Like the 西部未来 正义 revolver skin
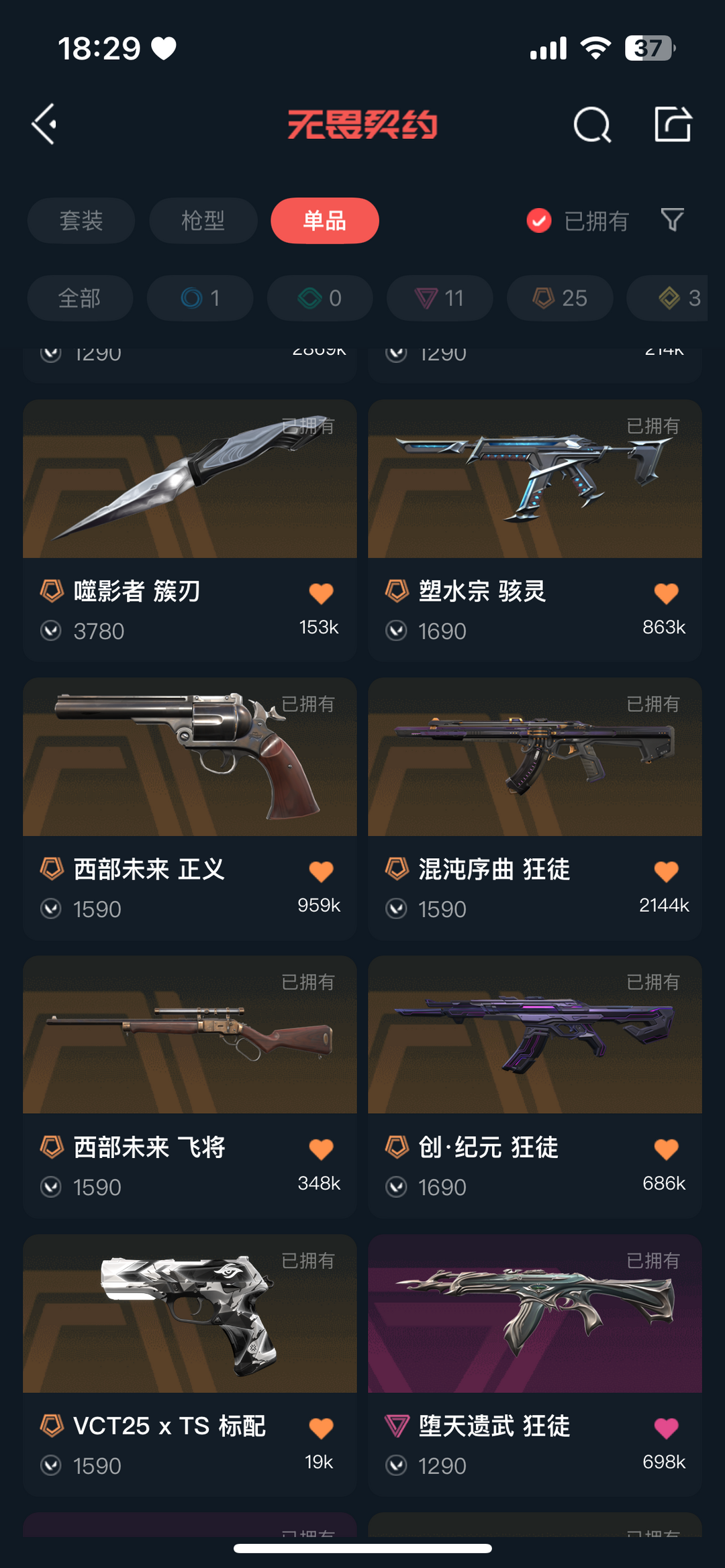 pyautogui.click(x=321, y=872)
